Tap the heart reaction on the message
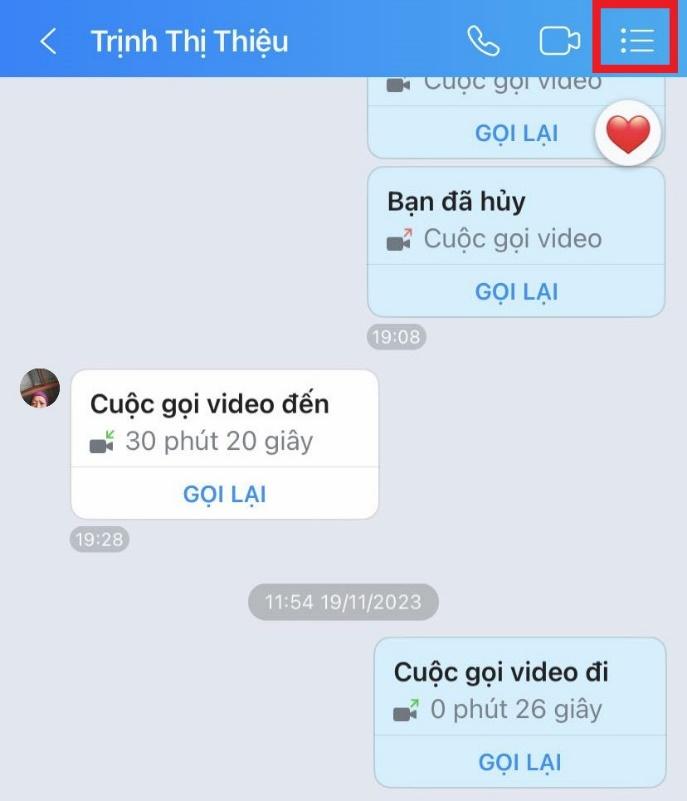This screenshot has width=687, height=801. point(628,134)
